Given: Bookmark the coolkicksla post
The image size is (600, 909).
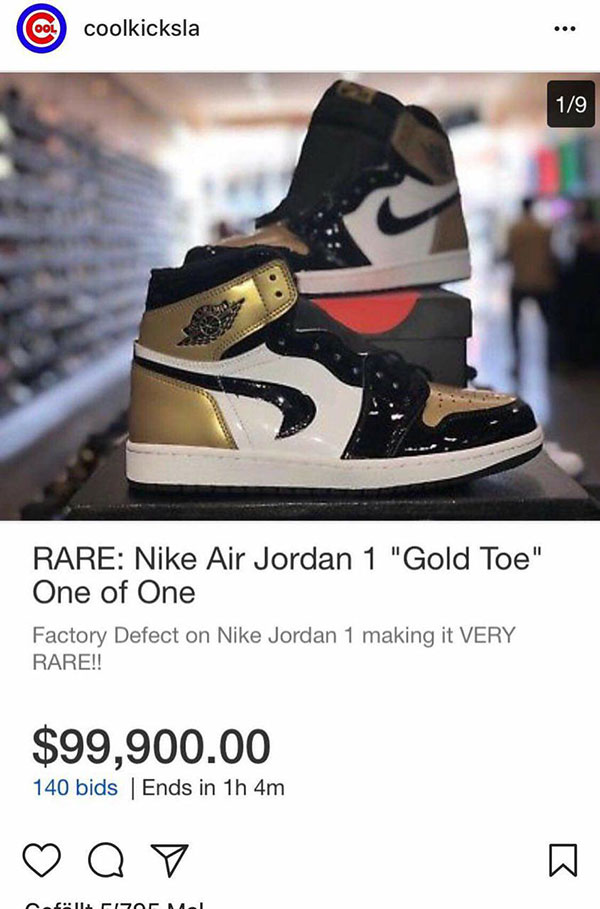Looking at the screenshot, I should [x=563, y=861].
